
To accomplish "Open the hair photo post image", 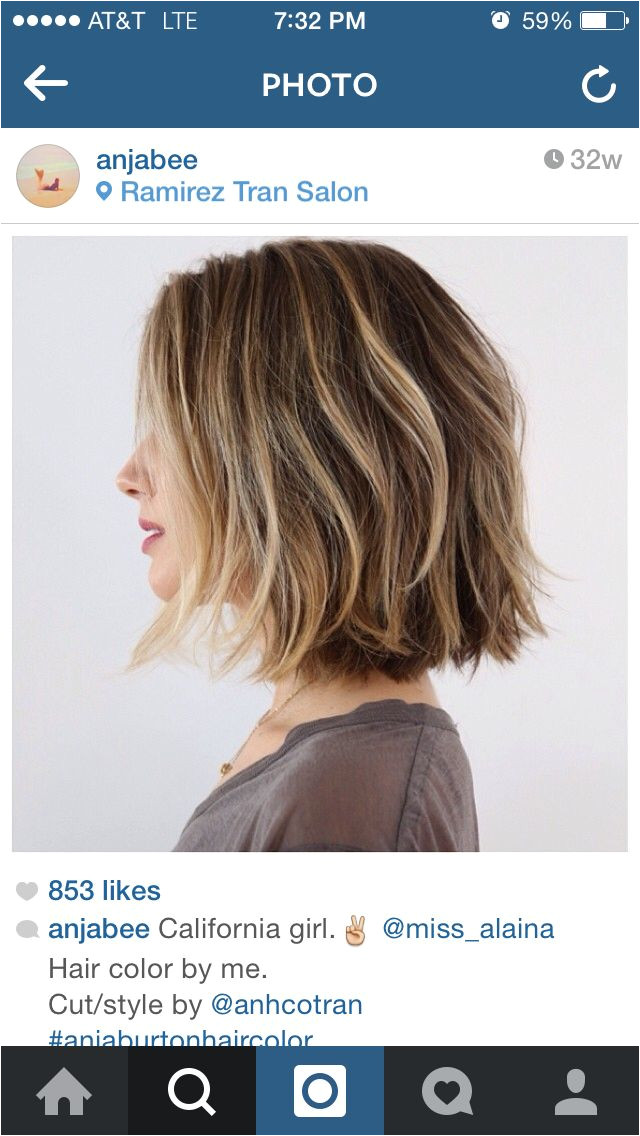I will coord(320,543).
